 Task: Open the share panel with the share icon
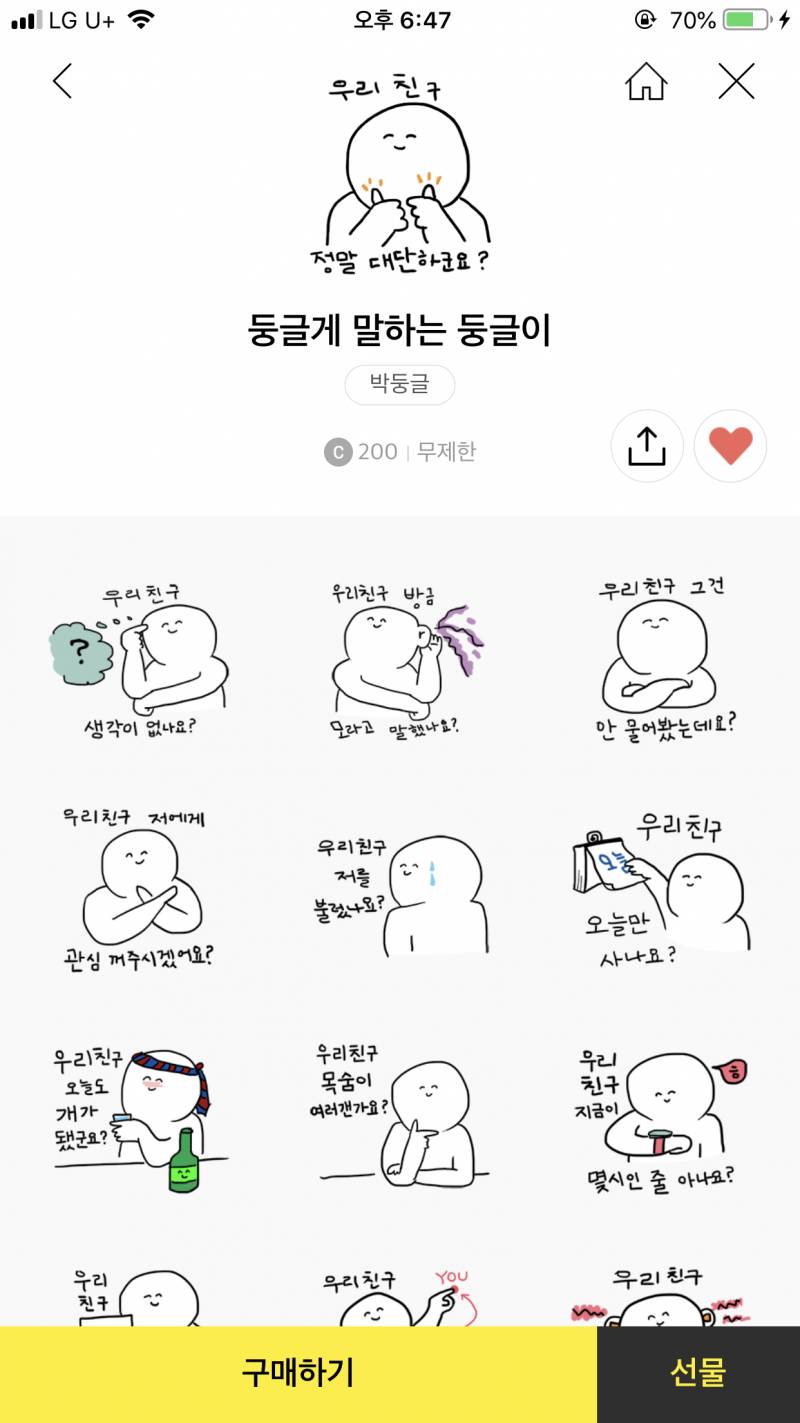(x=647, y=447)
